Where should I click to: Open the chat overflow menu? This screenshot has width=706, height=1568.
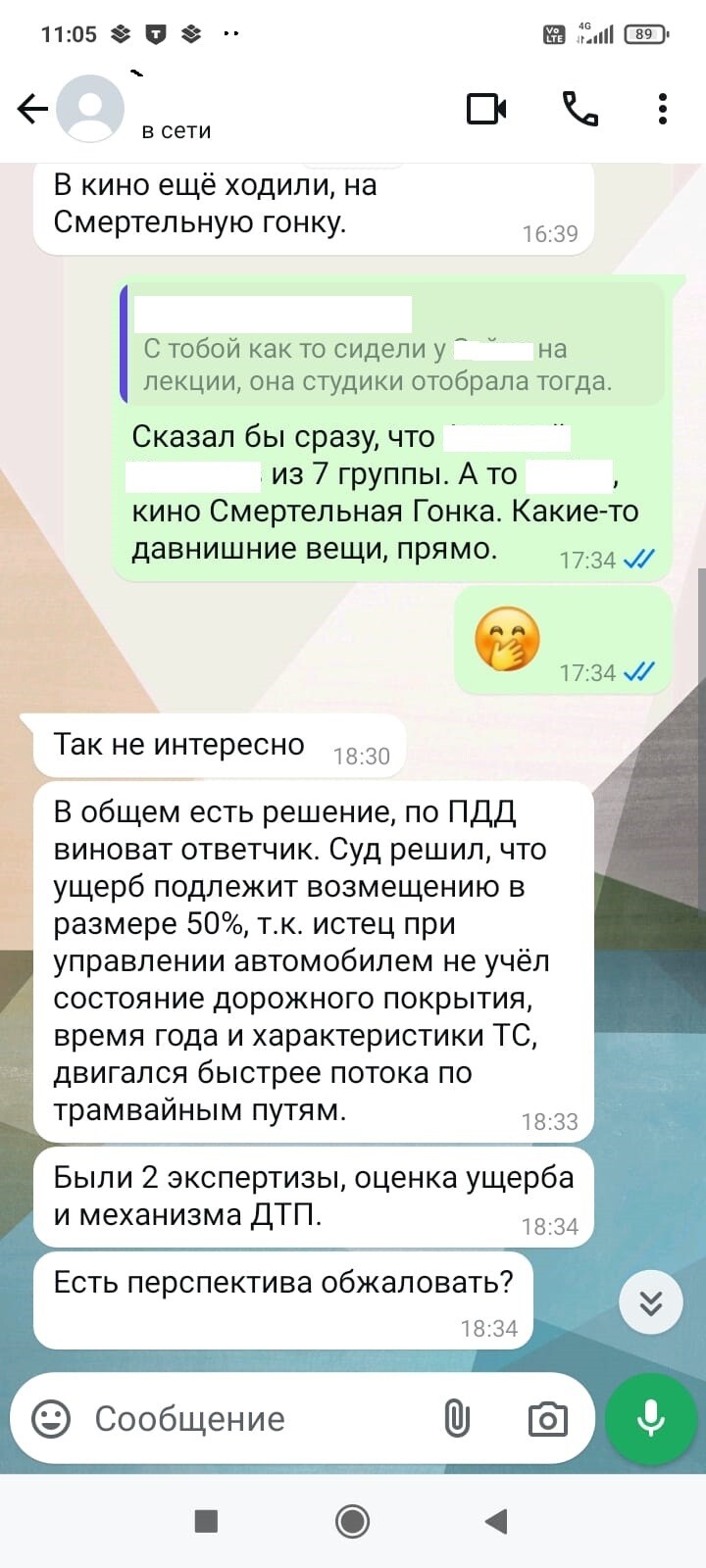point(663,109)
